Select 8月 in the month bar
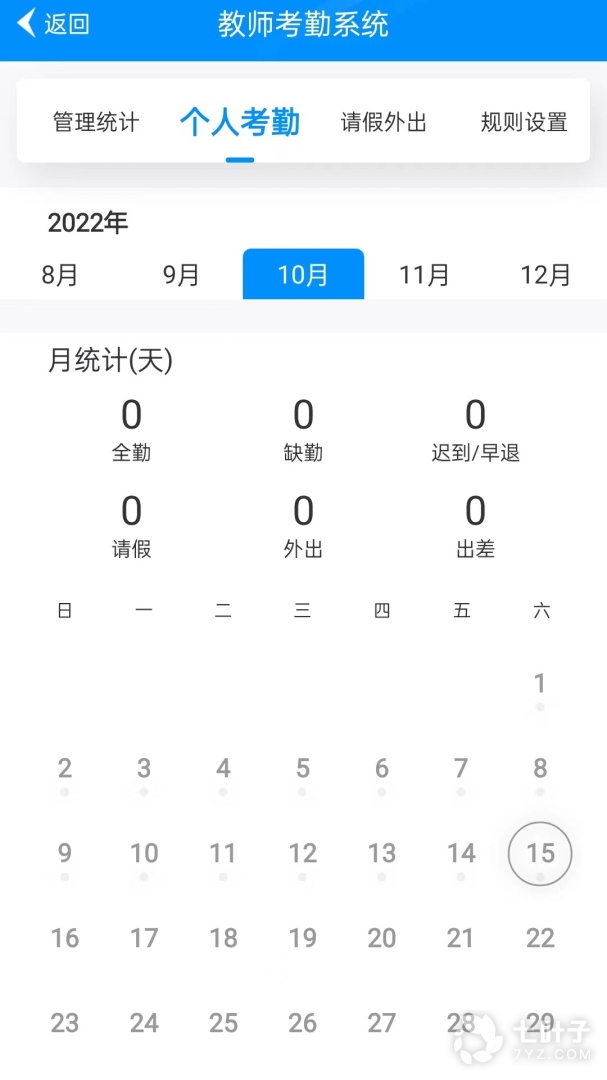Viewport: 607px width, 1080px height. 60,275
